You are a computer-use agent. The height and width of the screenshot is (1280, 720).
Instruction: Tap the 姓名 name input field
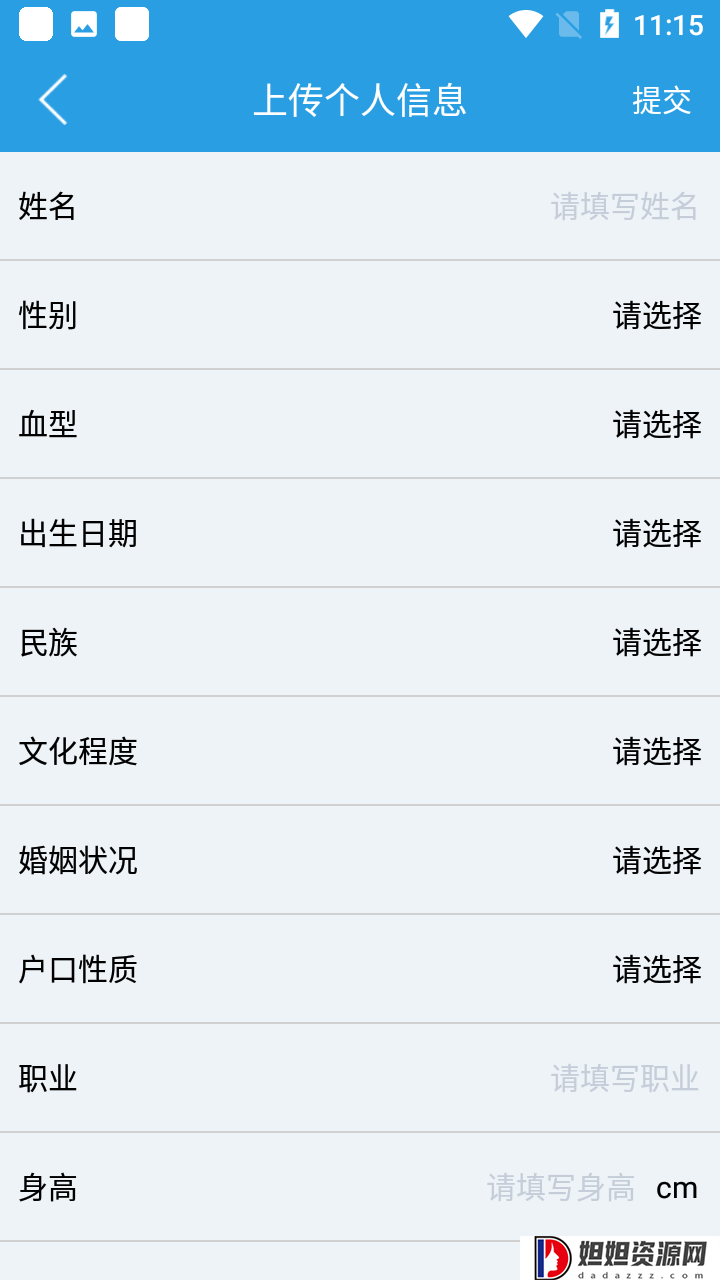point(360,206)
